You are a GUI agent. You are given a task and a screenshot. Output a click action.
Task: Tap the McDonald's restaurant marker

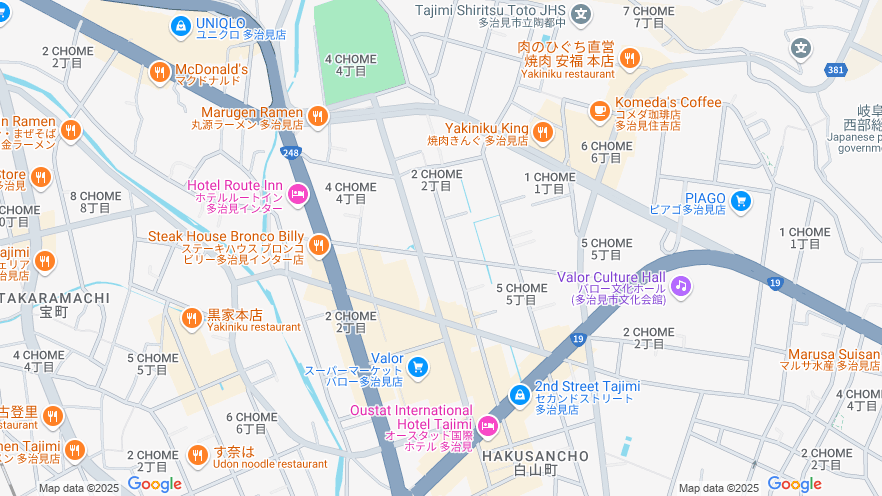[159, 72]
